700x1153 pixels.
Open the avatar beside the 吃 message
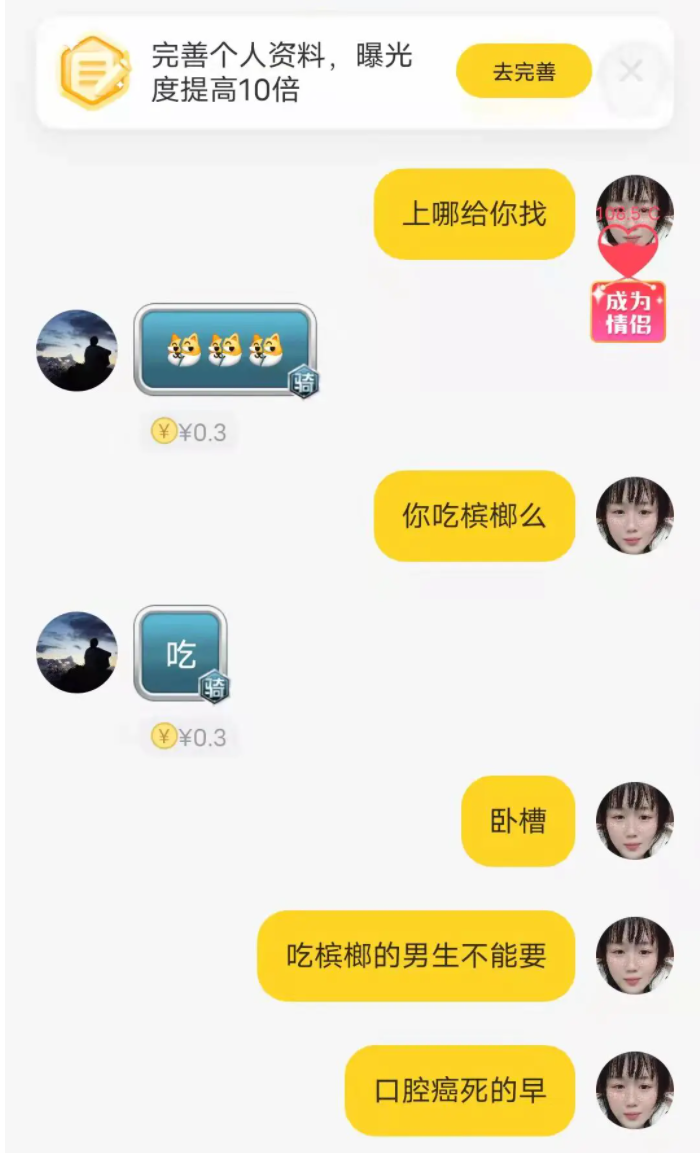(77, 652)
